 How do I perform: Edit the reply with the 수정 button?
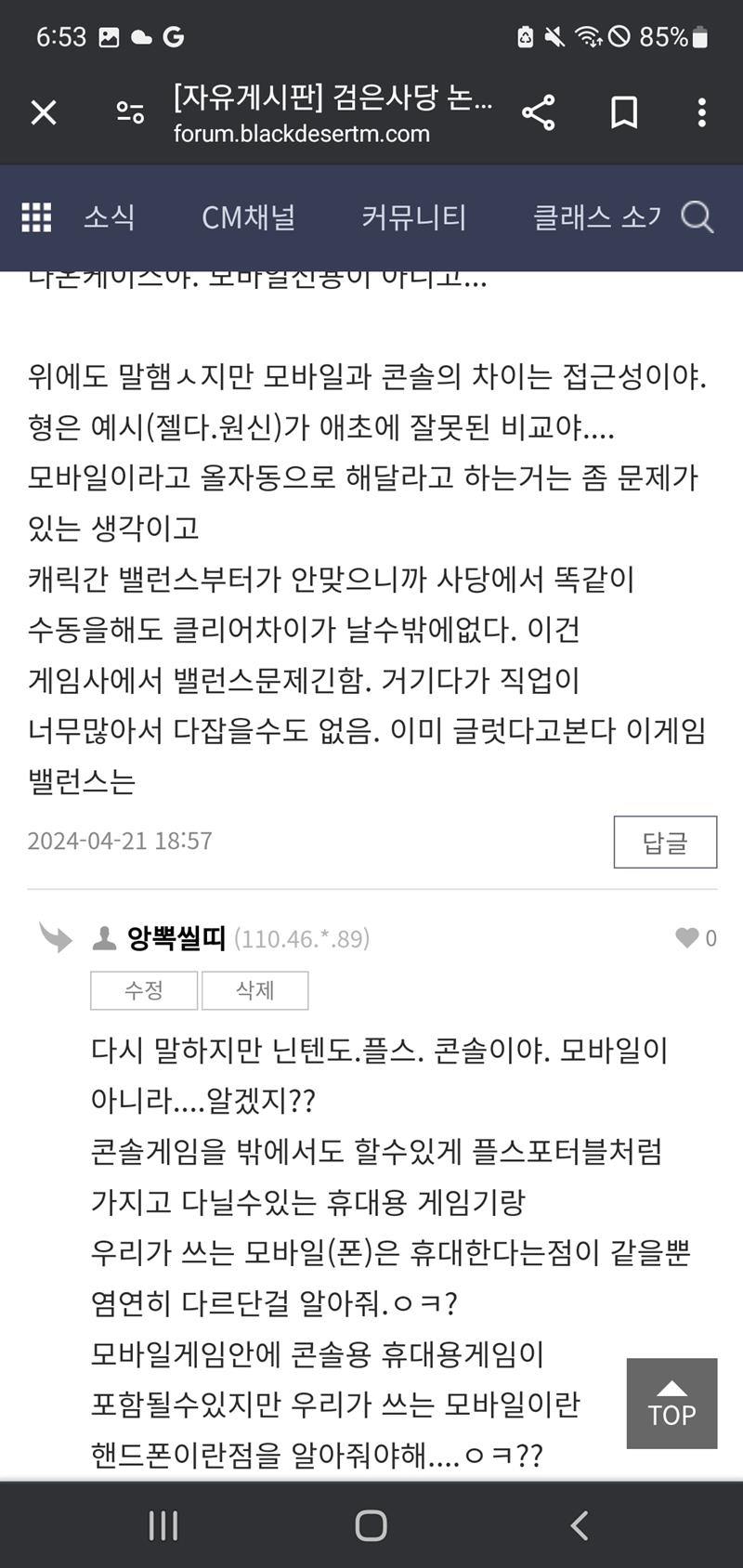[x=144, y=990]
